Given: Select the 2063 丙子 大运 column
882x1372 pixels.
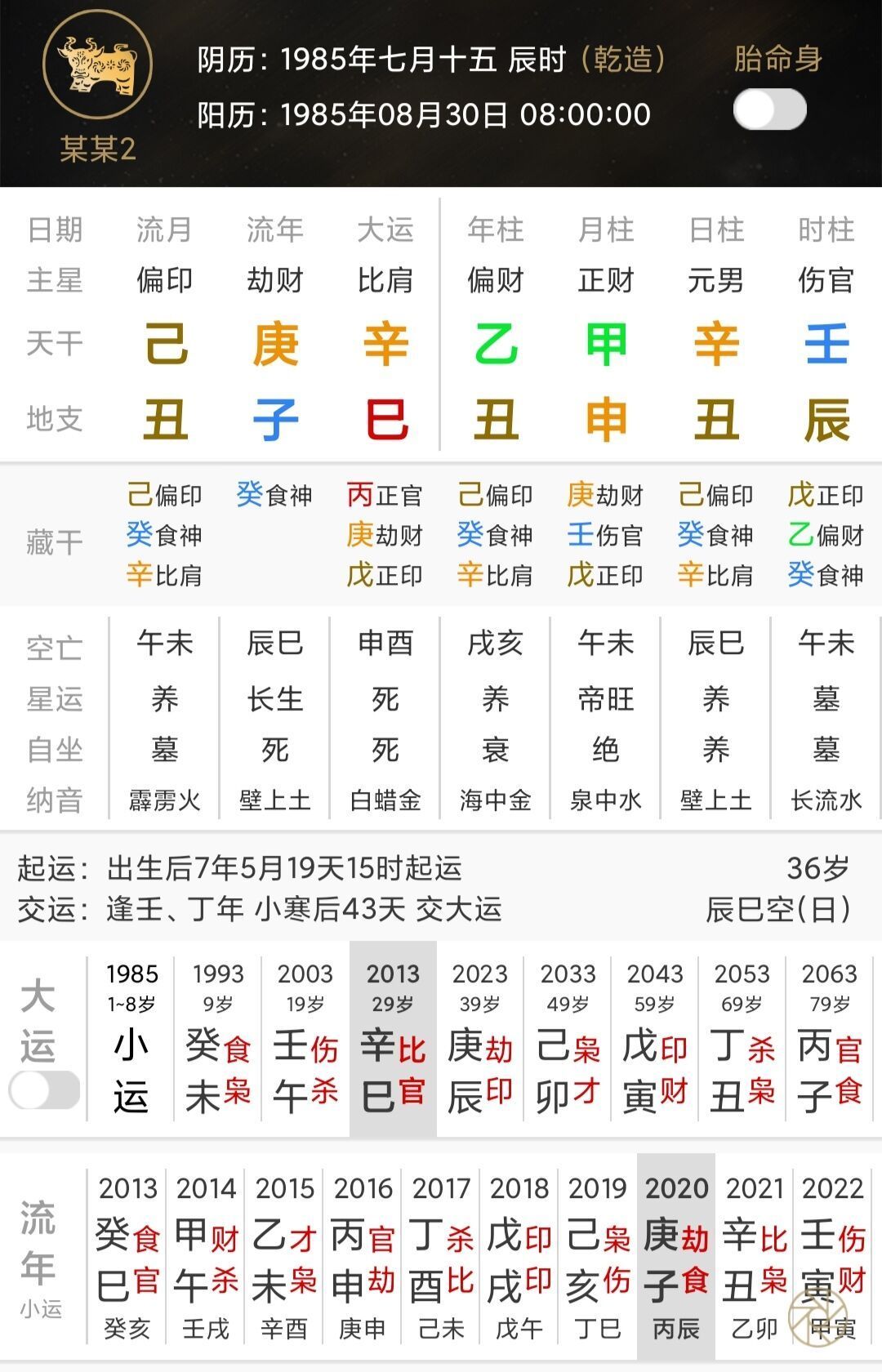Looking at the screenshot, I should [830, 1039].
